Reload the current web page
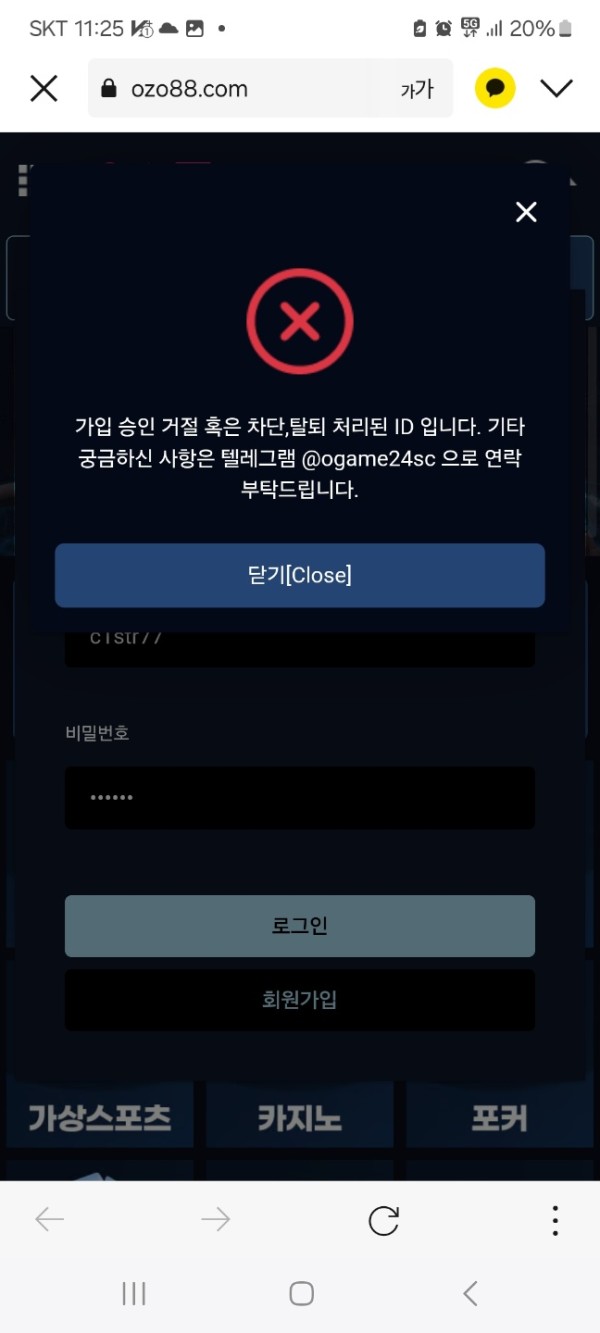 (x=383, y=1220)
